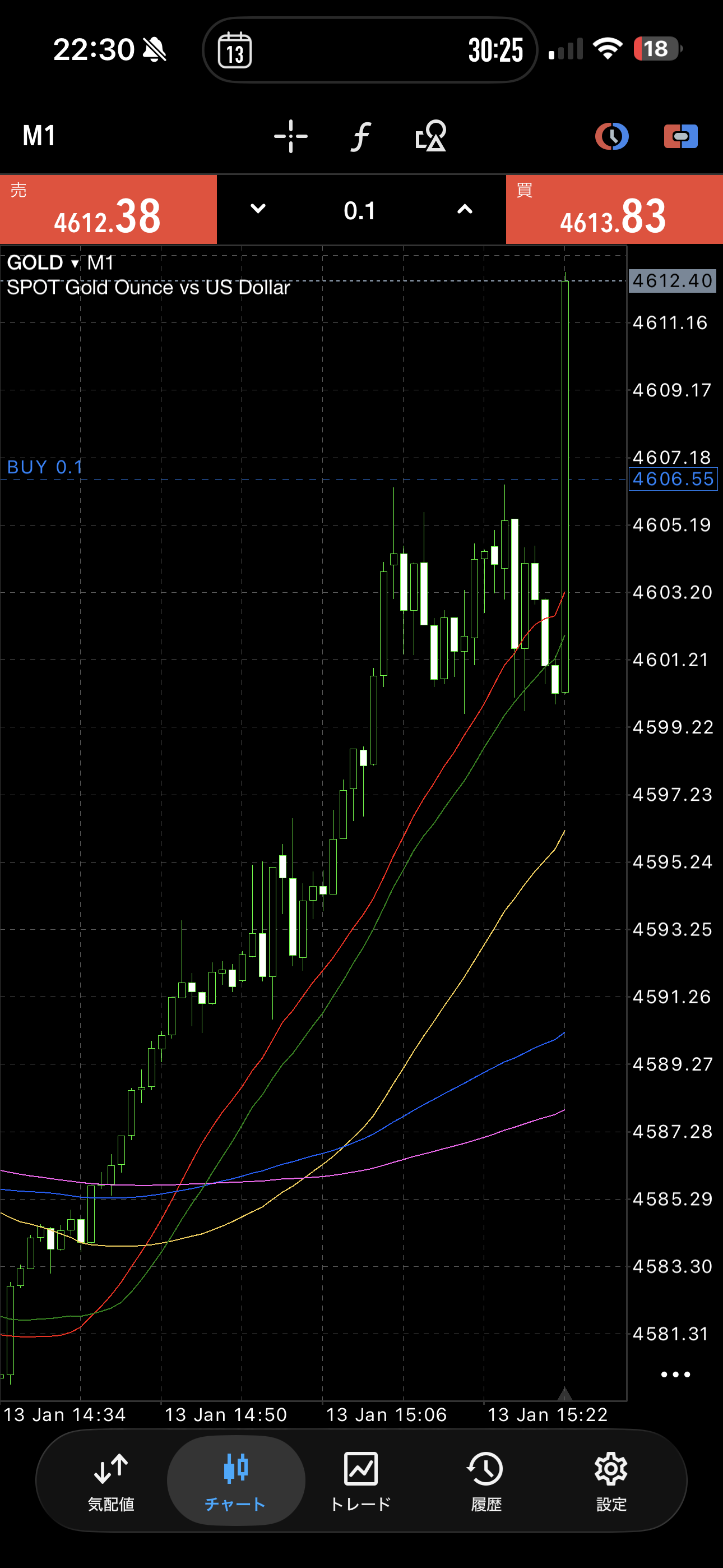Open the drawing objects tool
This screenshot has height=1568, width=723.
point(431,136)
